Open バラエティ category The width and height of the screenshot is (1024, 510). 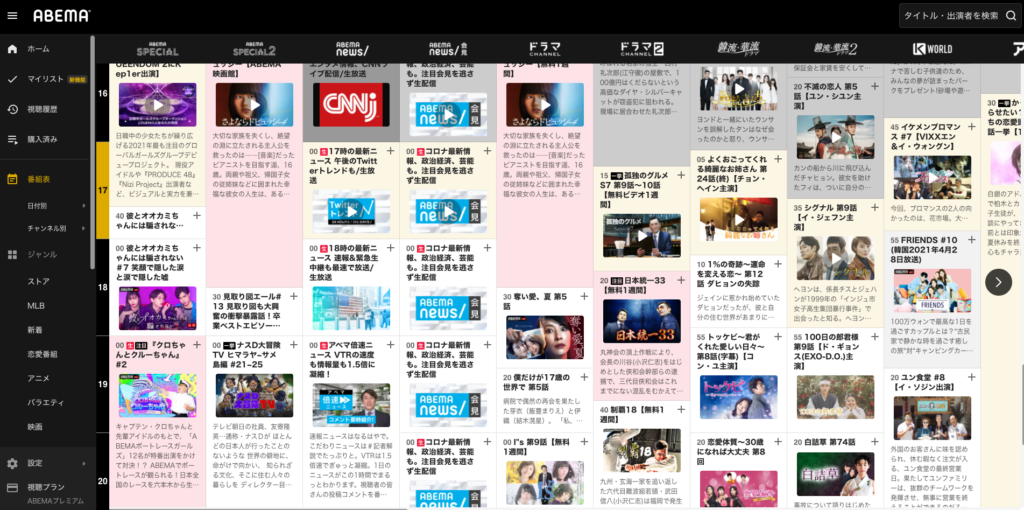(x=43, y=401)
